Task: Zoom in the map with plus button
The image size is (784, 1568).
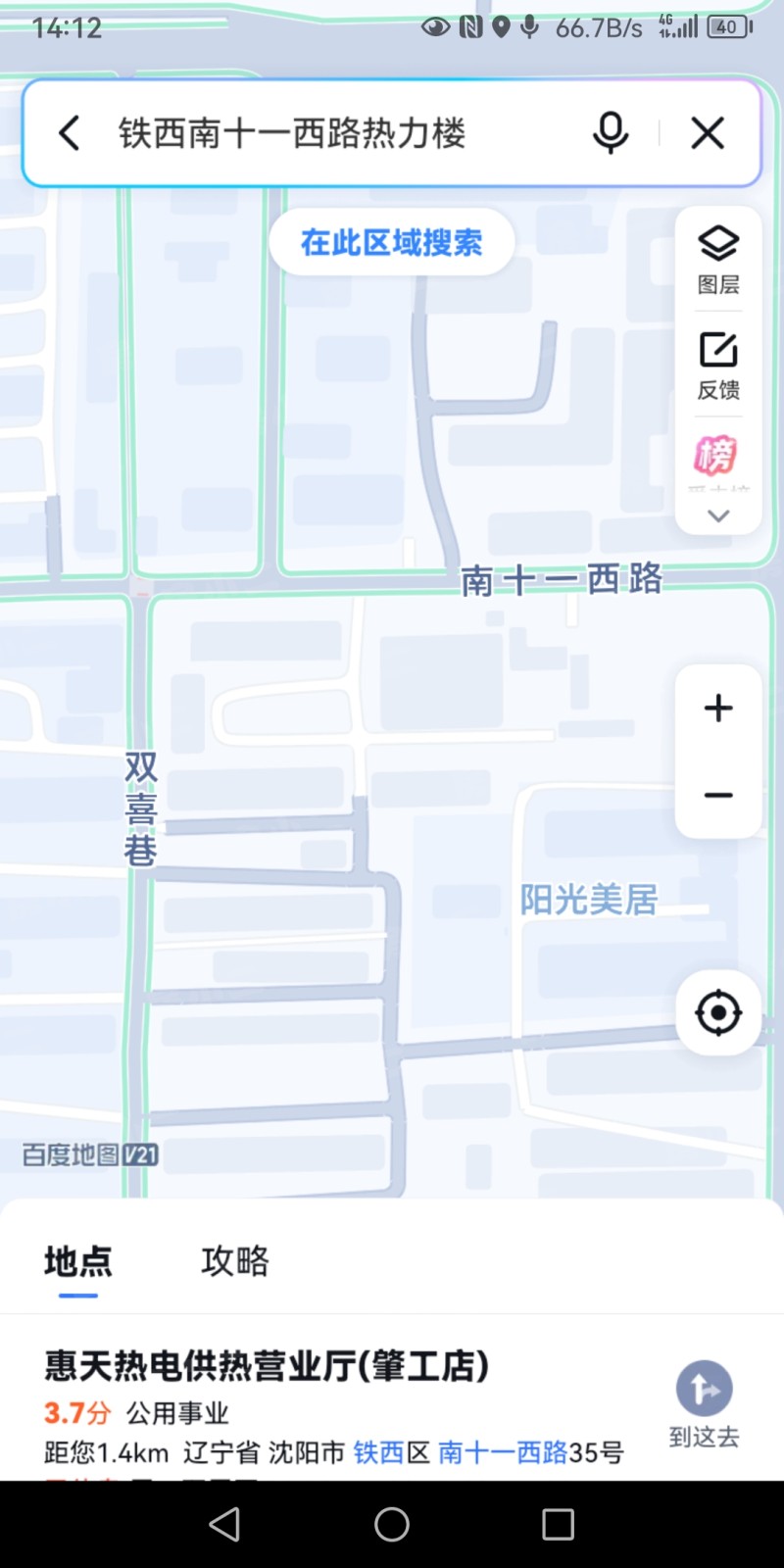Action: pyautogui.click(x=718, y=708)
